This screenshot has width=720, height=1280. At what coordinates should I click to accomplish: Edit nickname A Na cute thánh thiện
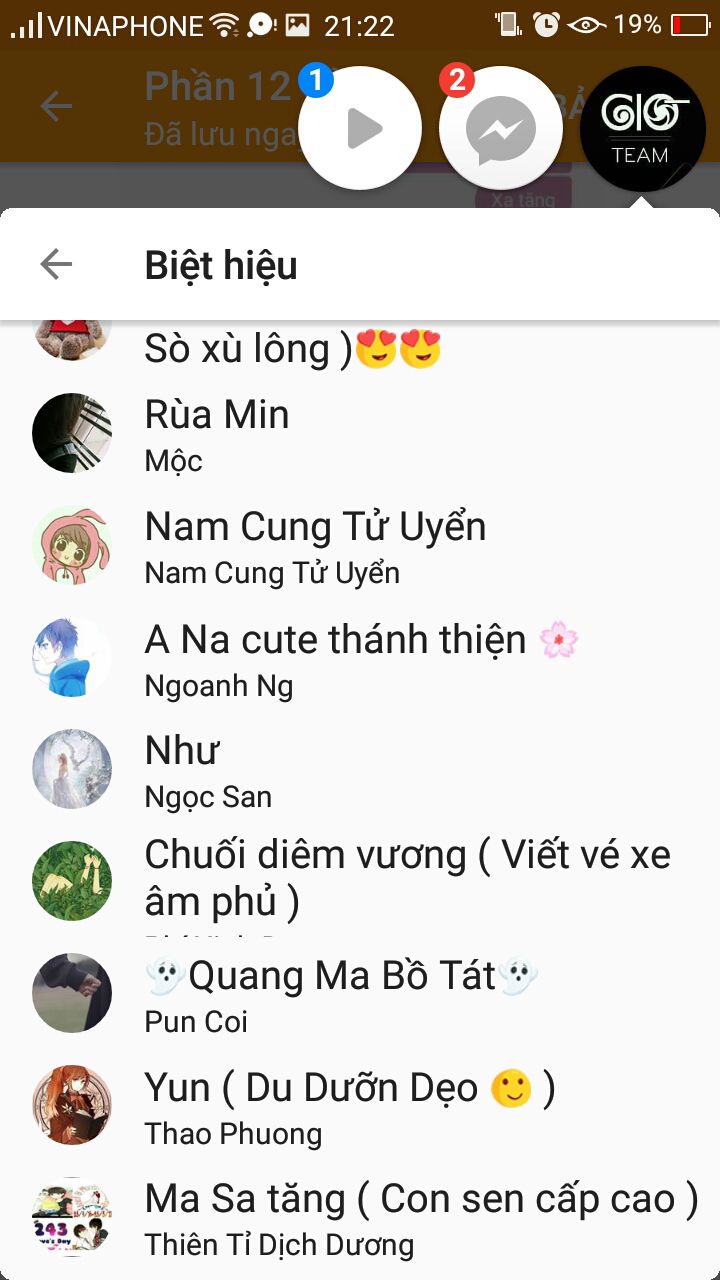click(x=360, y=658)
